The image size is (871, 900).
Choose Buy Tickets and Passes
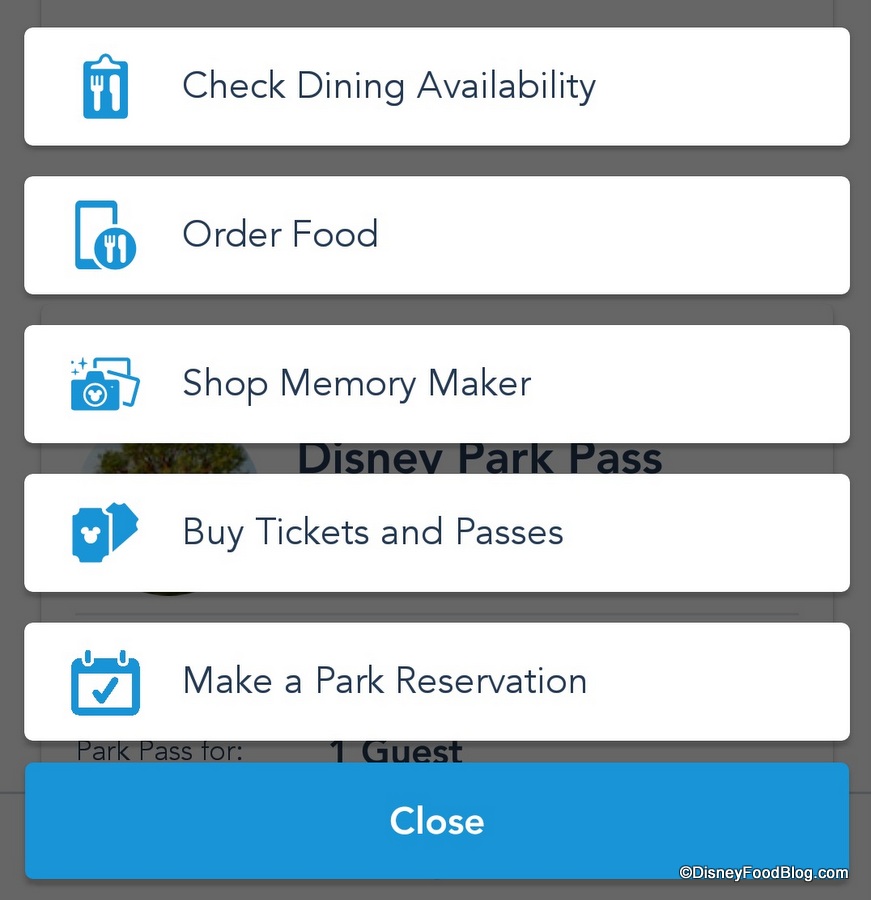(437, 532)
